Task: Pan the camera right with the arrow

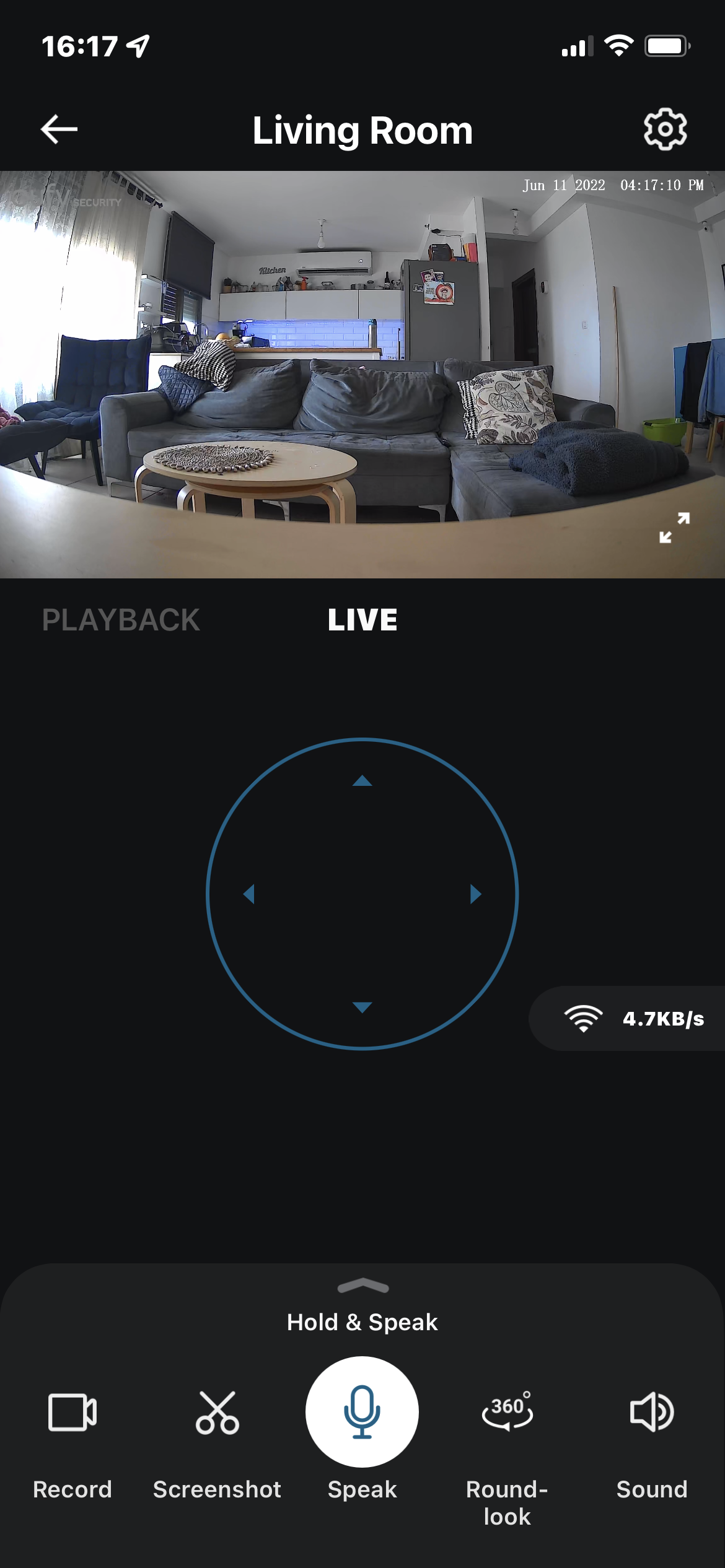Action: (x=475, y=894)
